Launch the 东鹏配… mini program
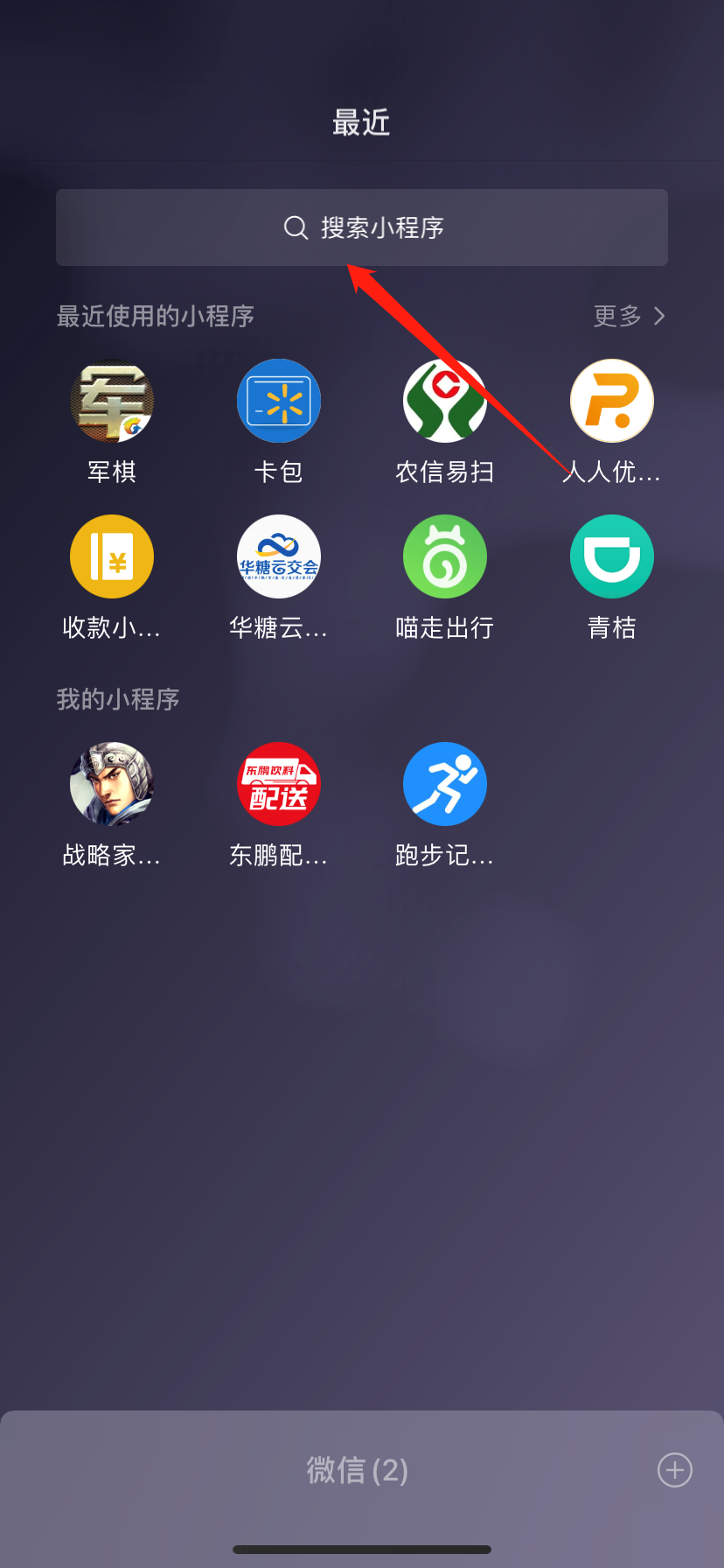Image resolution: width=724 pixels, height=1568 pixels. tap(279, 785)
